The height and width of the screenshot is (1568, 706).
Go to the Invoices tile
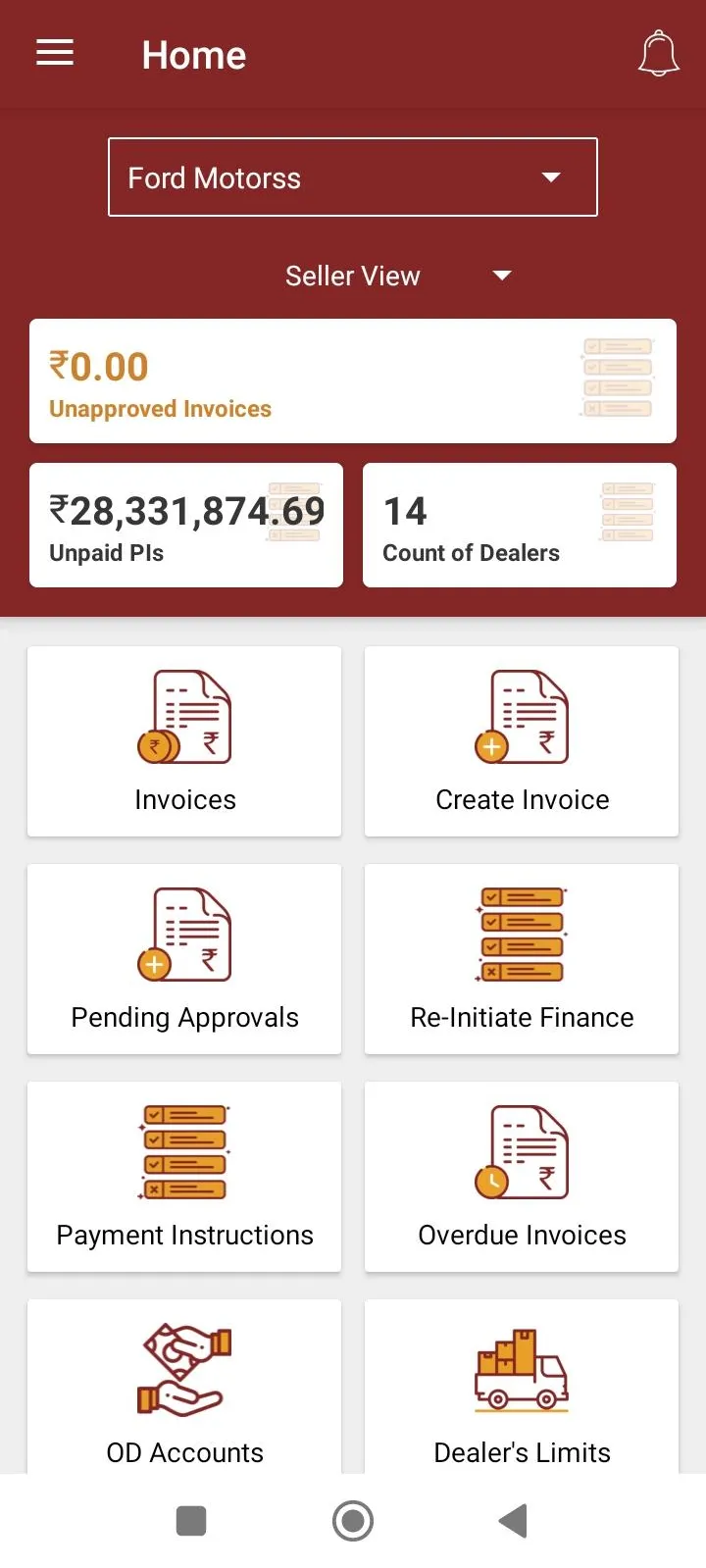click(x=184, y=741)
